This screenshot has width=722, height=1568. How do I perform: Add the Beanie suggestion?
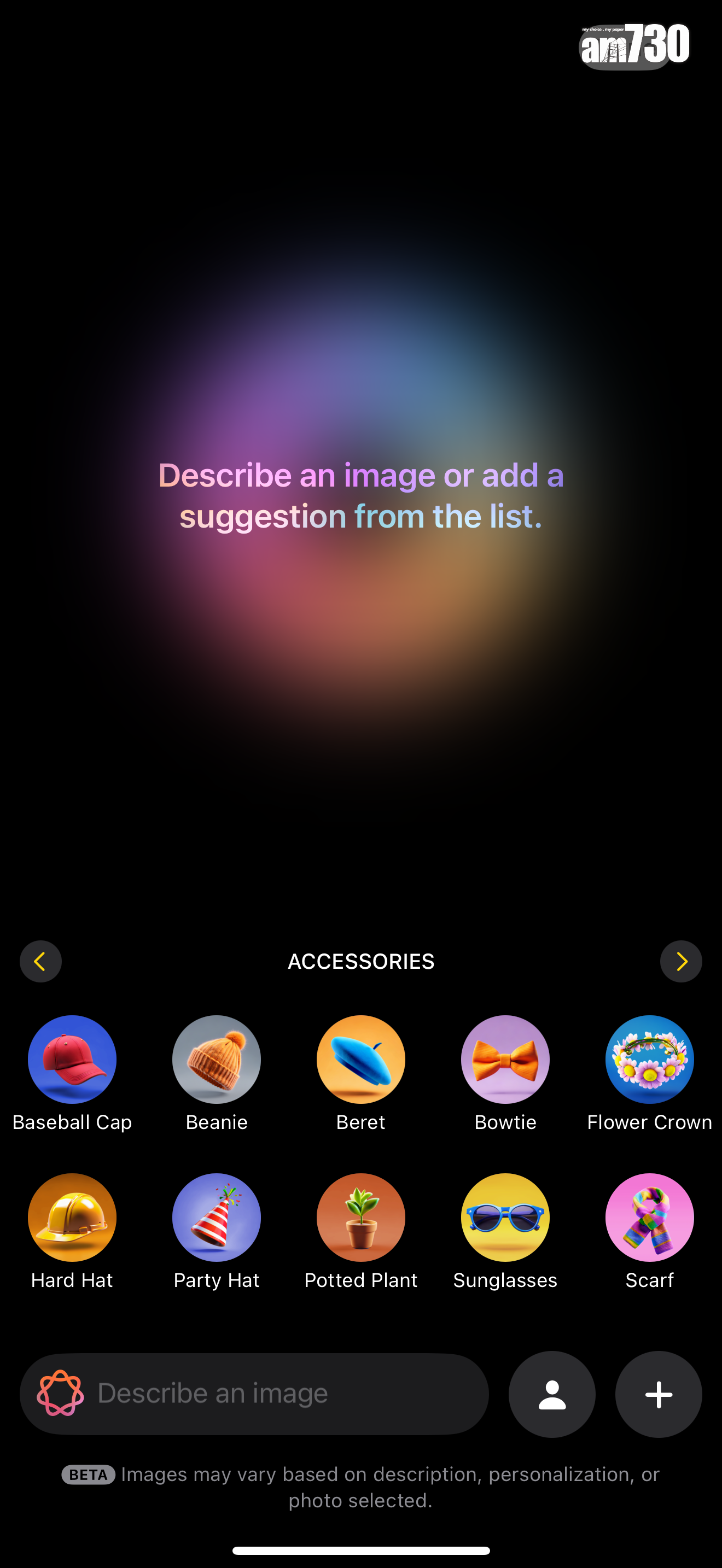coord(216,1059)
